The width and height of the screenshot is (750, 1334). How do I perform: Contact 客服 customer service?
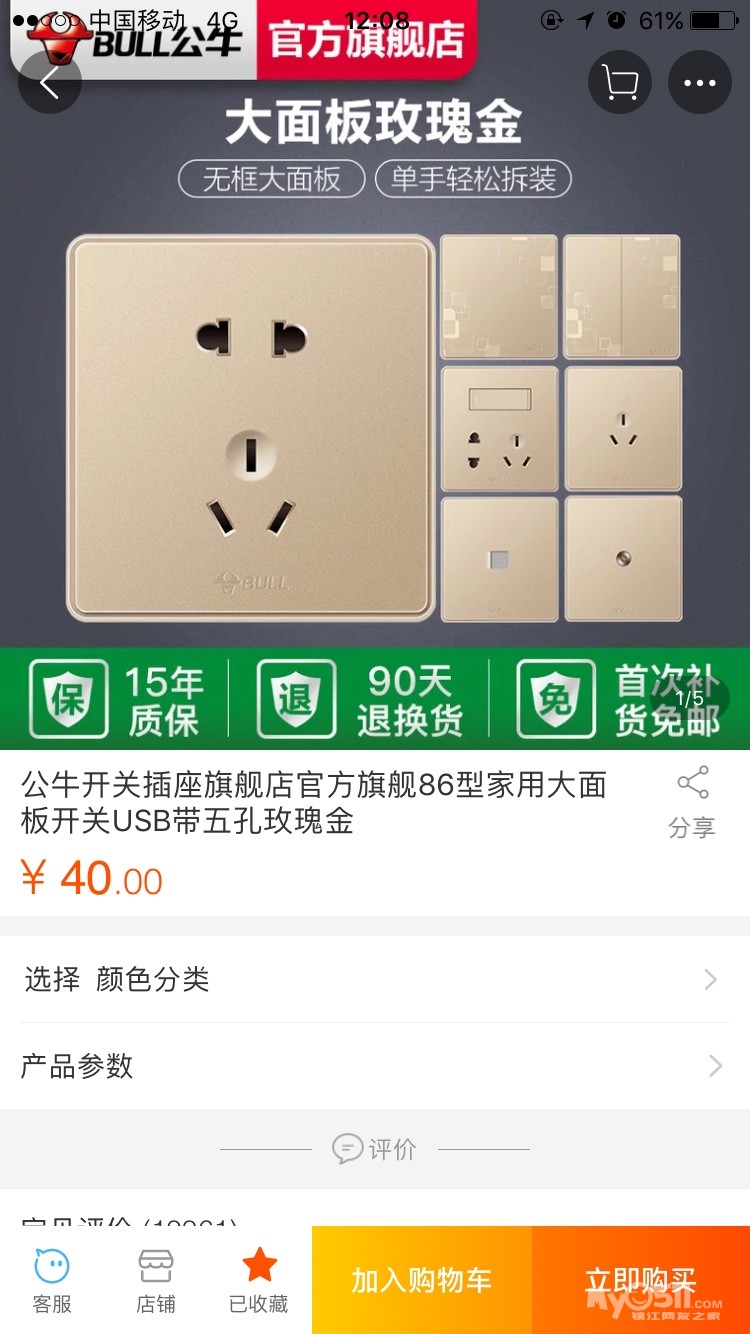(x=52, y=1280)
